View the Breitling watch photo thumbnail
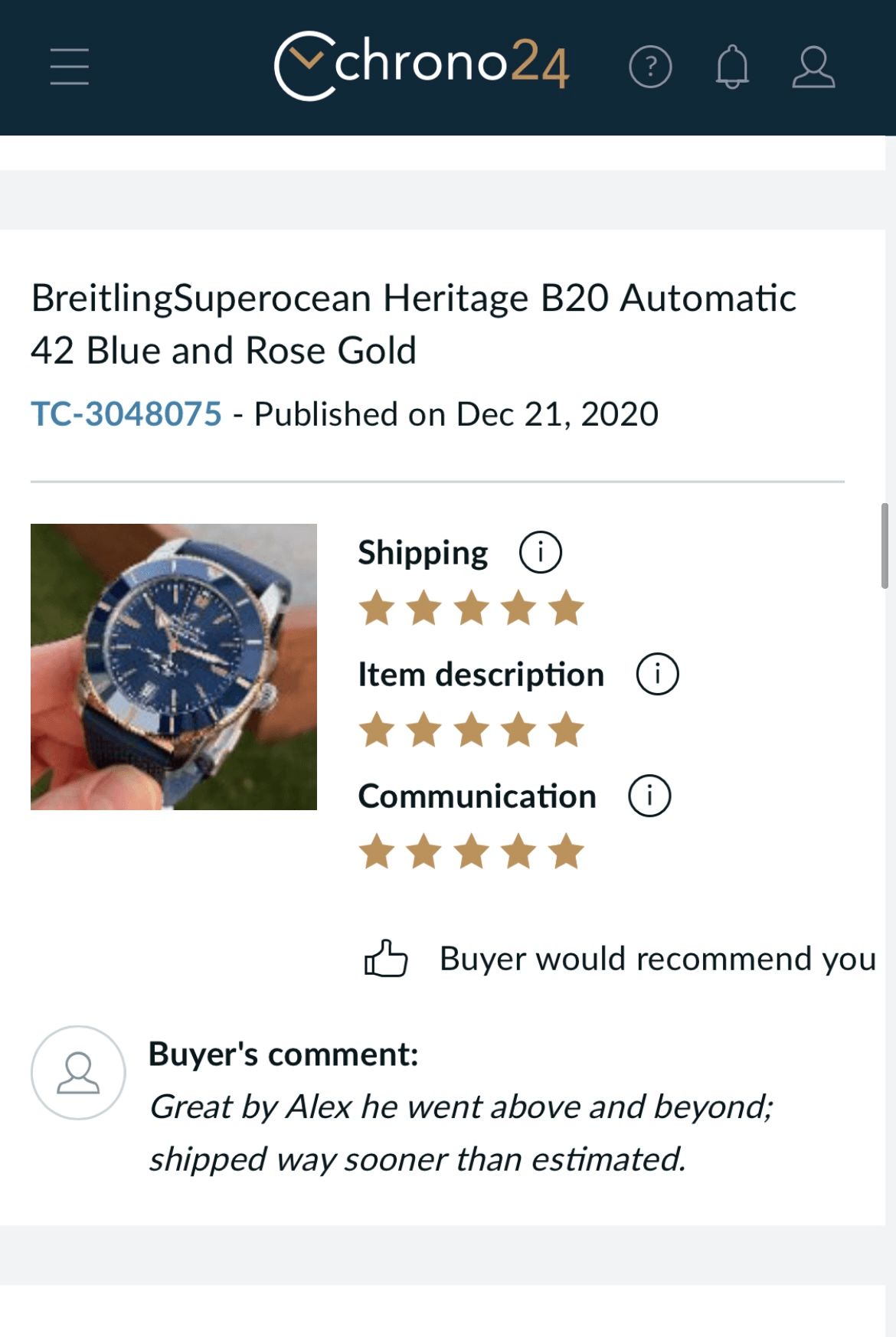Viewport: 896px width, 1337px height. pyautogui.click(x=173, y=667)
